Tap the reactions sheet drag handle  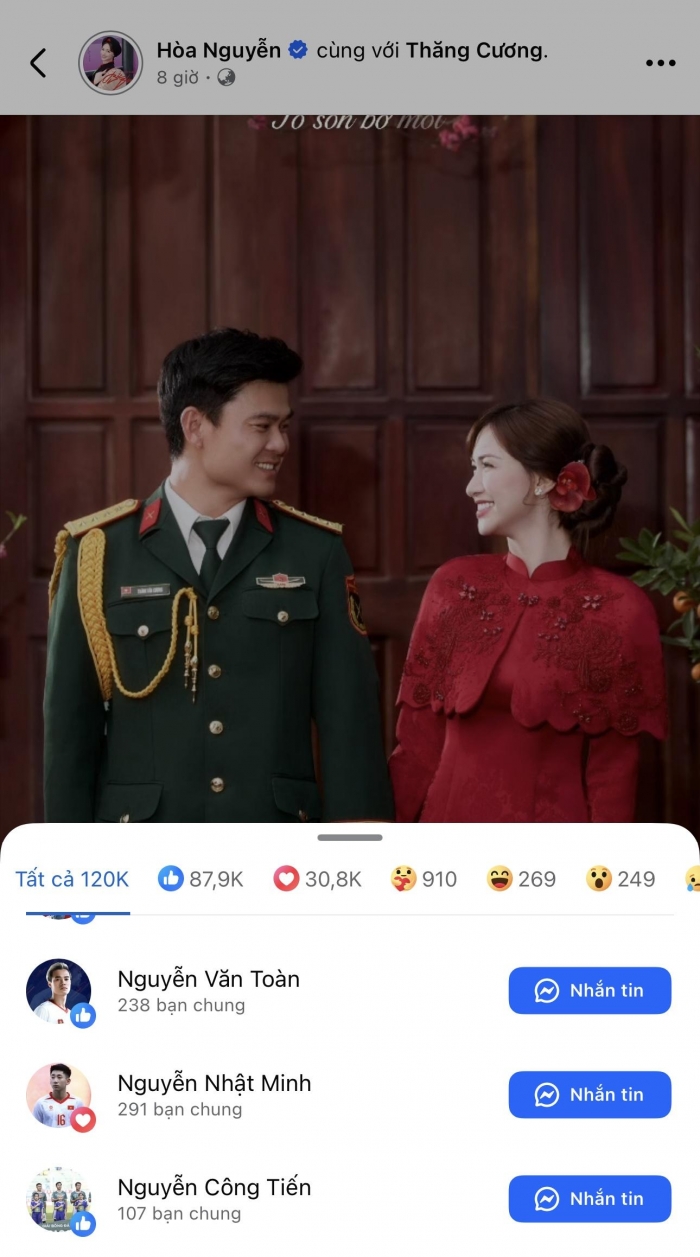pyautogui.click(x=350, y=837)
